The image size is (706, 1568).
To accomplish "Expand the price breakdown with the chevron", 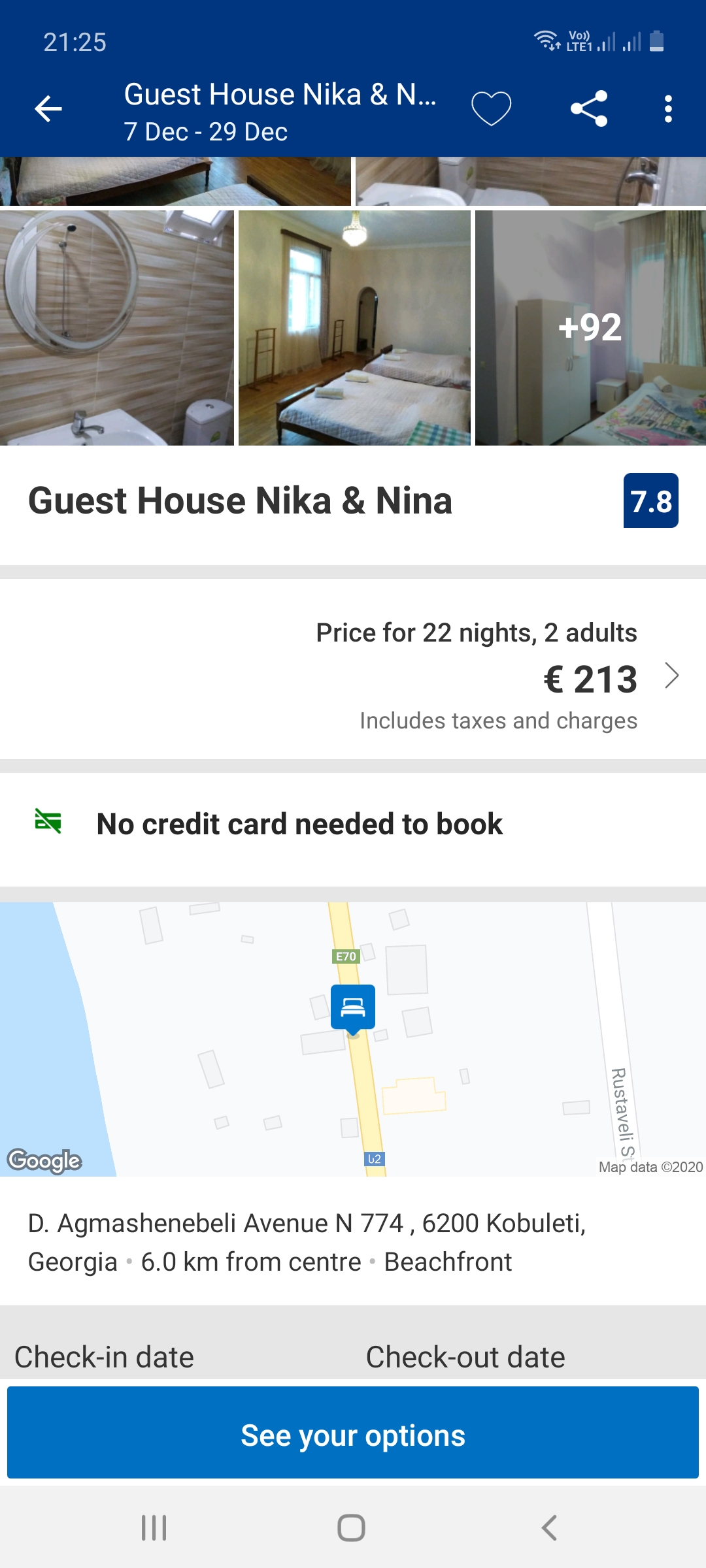I will point(672,677).
